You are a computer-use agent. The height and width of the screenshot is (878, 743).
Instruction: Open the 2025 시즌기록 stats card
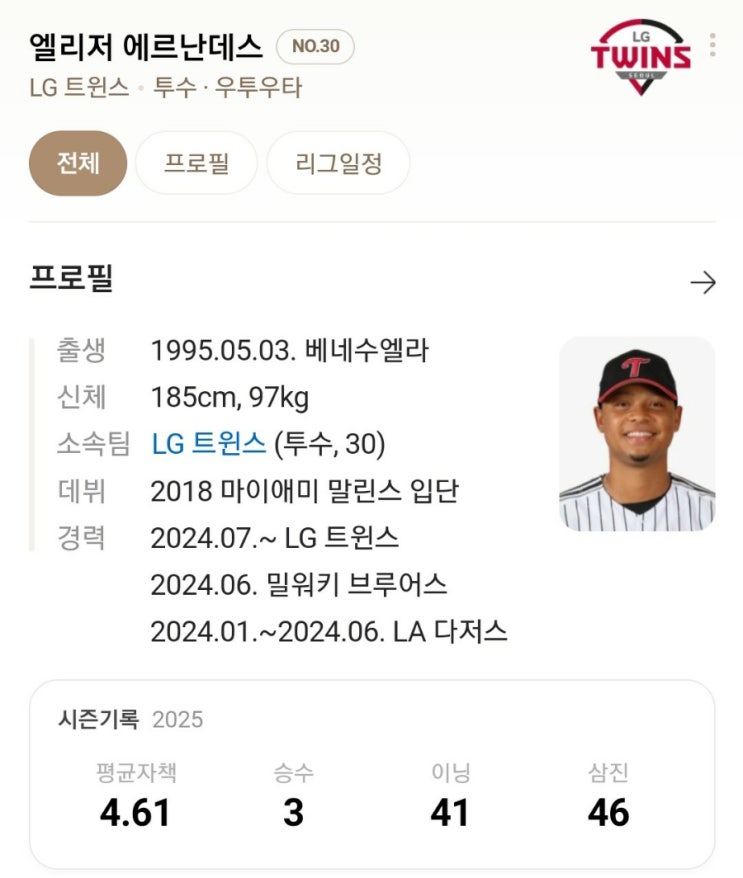(x=371, y=774)
